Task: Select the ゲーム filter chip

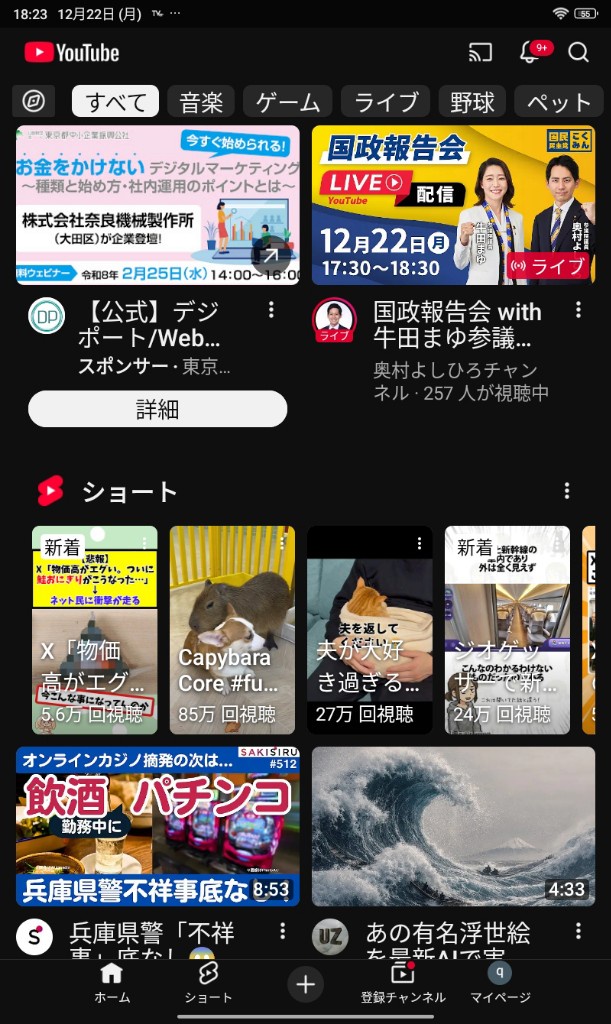Action: (288, 101)
